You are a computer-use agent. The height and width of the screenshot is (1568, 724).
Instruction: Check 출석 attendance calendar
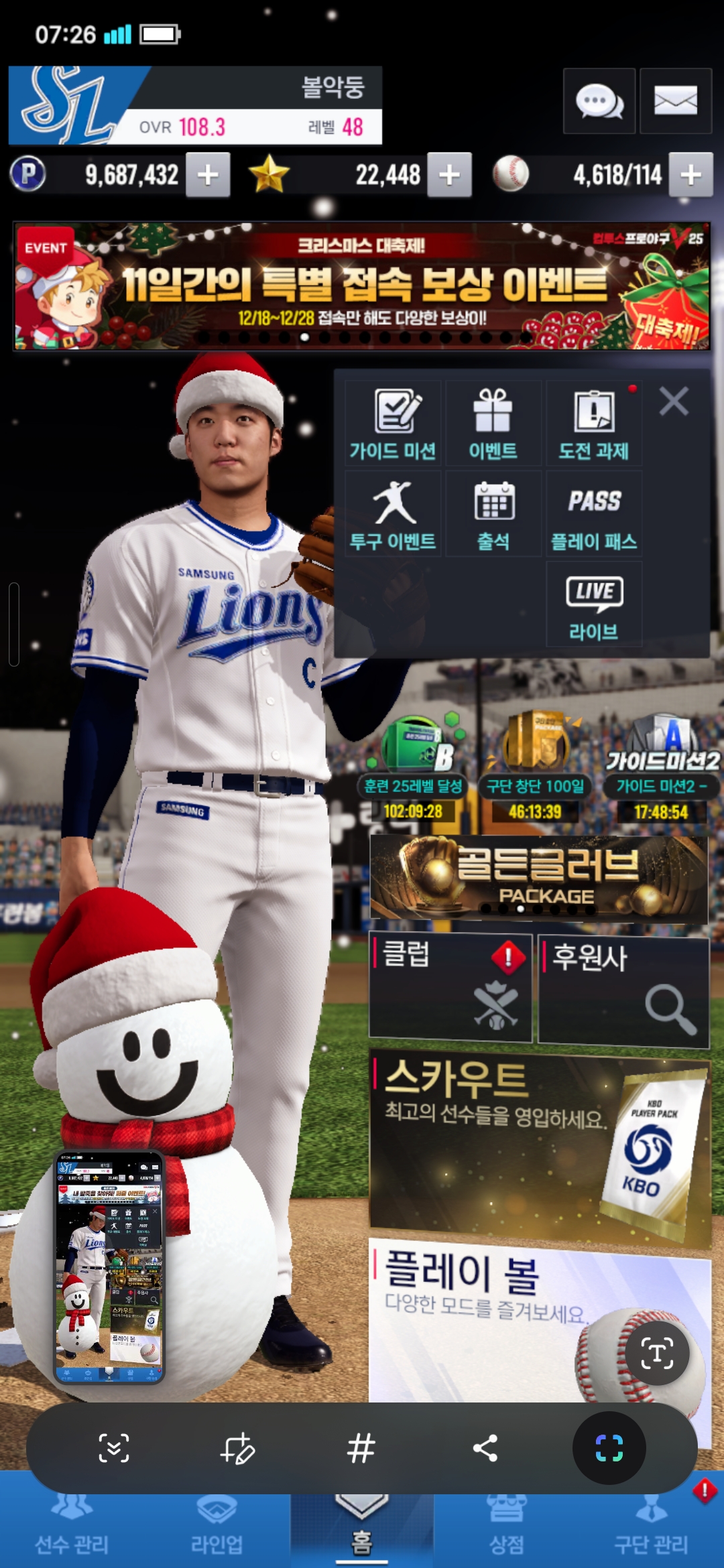pos(493,514)
